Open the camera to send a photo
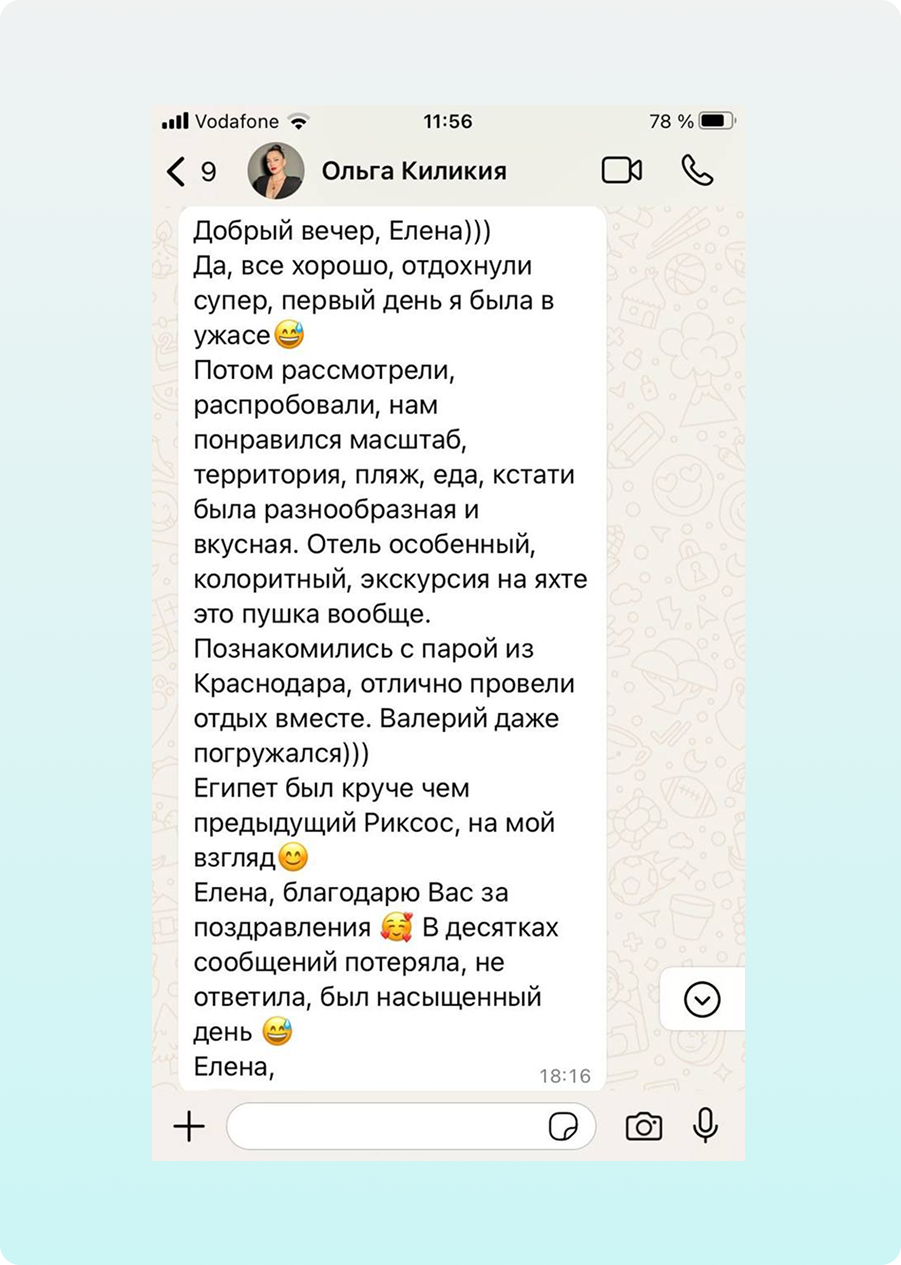 [643, 1127]
